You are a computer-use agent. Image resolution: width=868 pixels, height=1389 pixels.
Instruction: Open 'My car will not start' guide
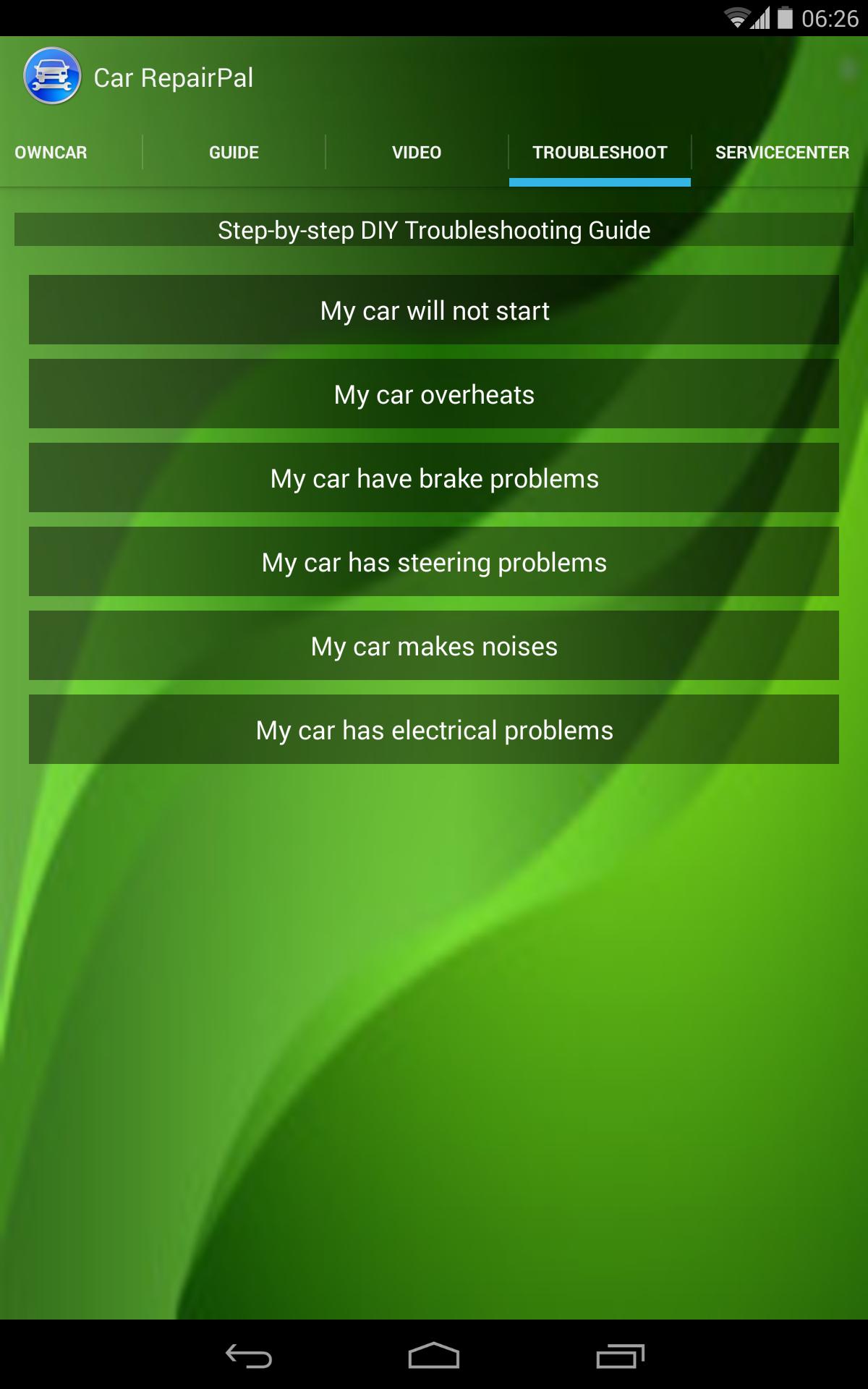[434, 310]
